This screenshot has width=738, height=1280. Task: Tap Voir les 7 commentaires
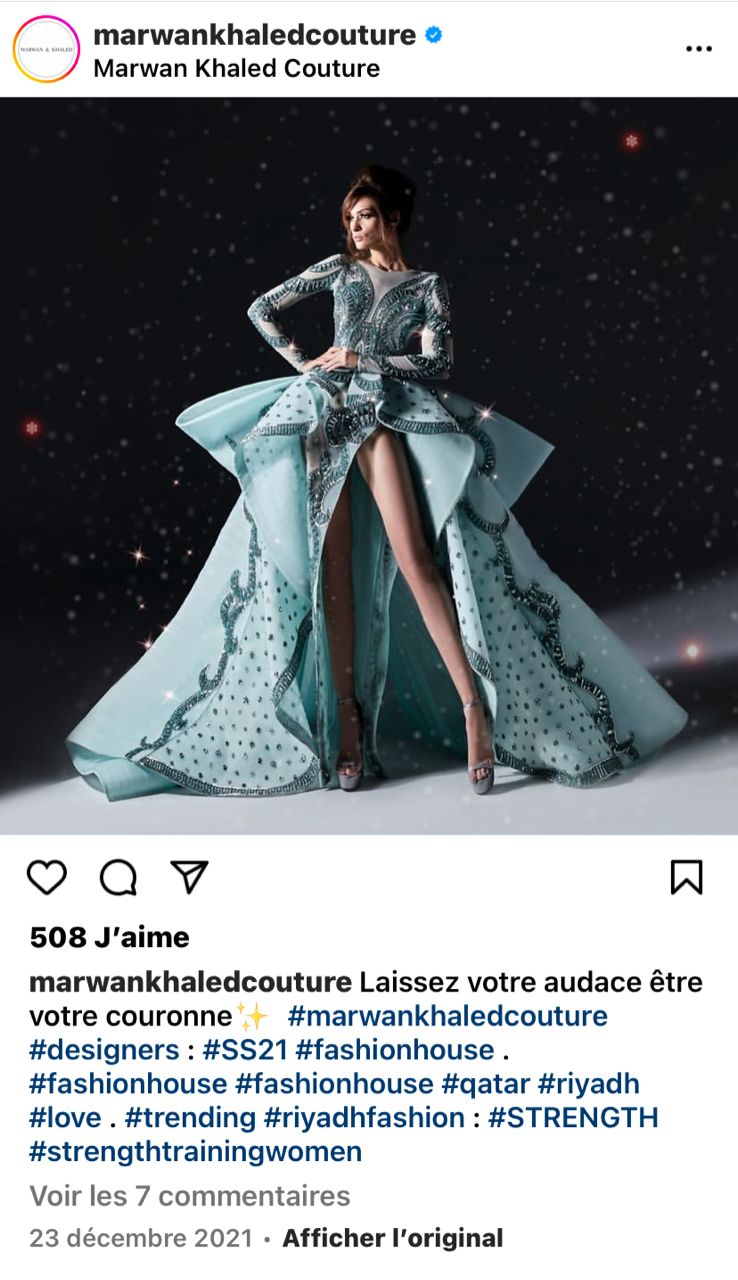190,1195
